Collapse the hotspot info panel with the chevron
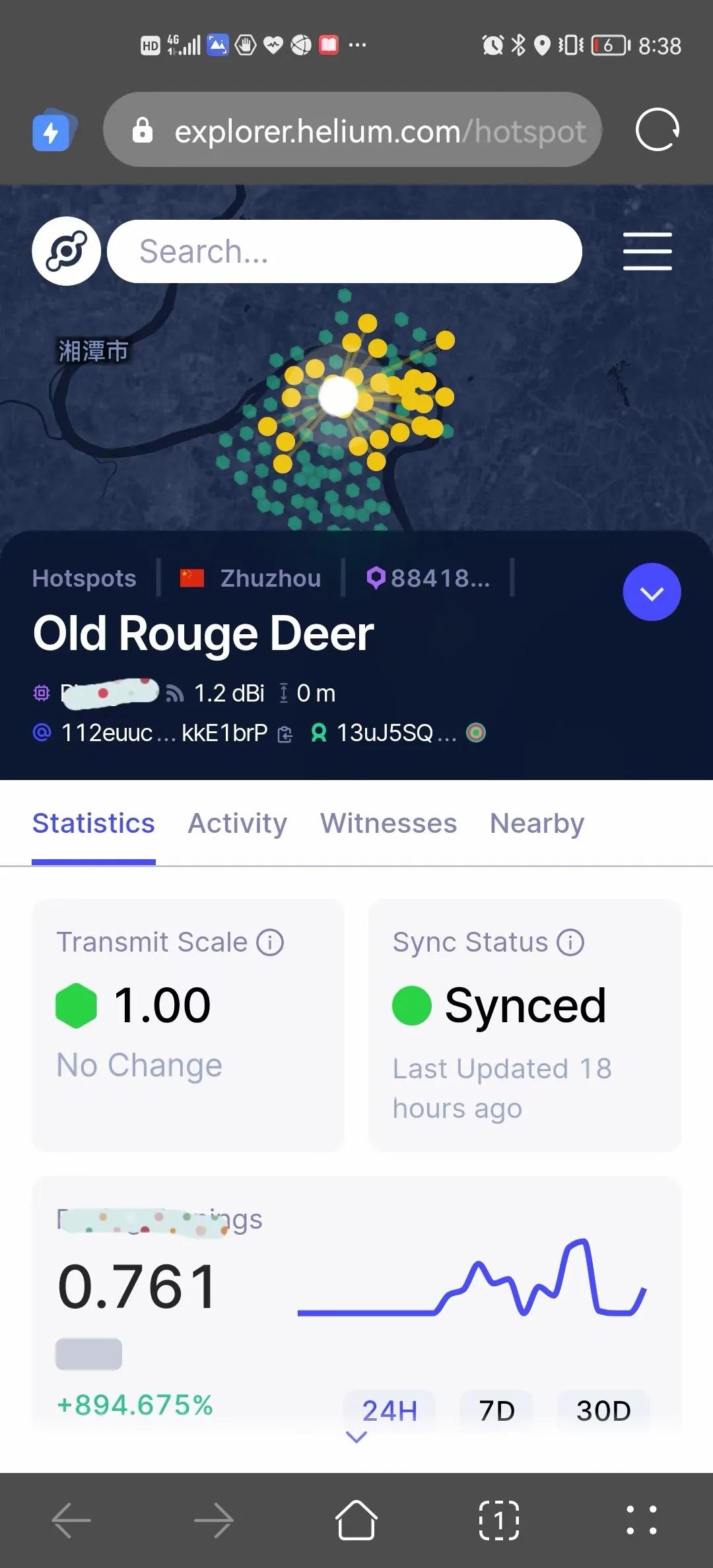713x1568 pixels. click(652, 592)
